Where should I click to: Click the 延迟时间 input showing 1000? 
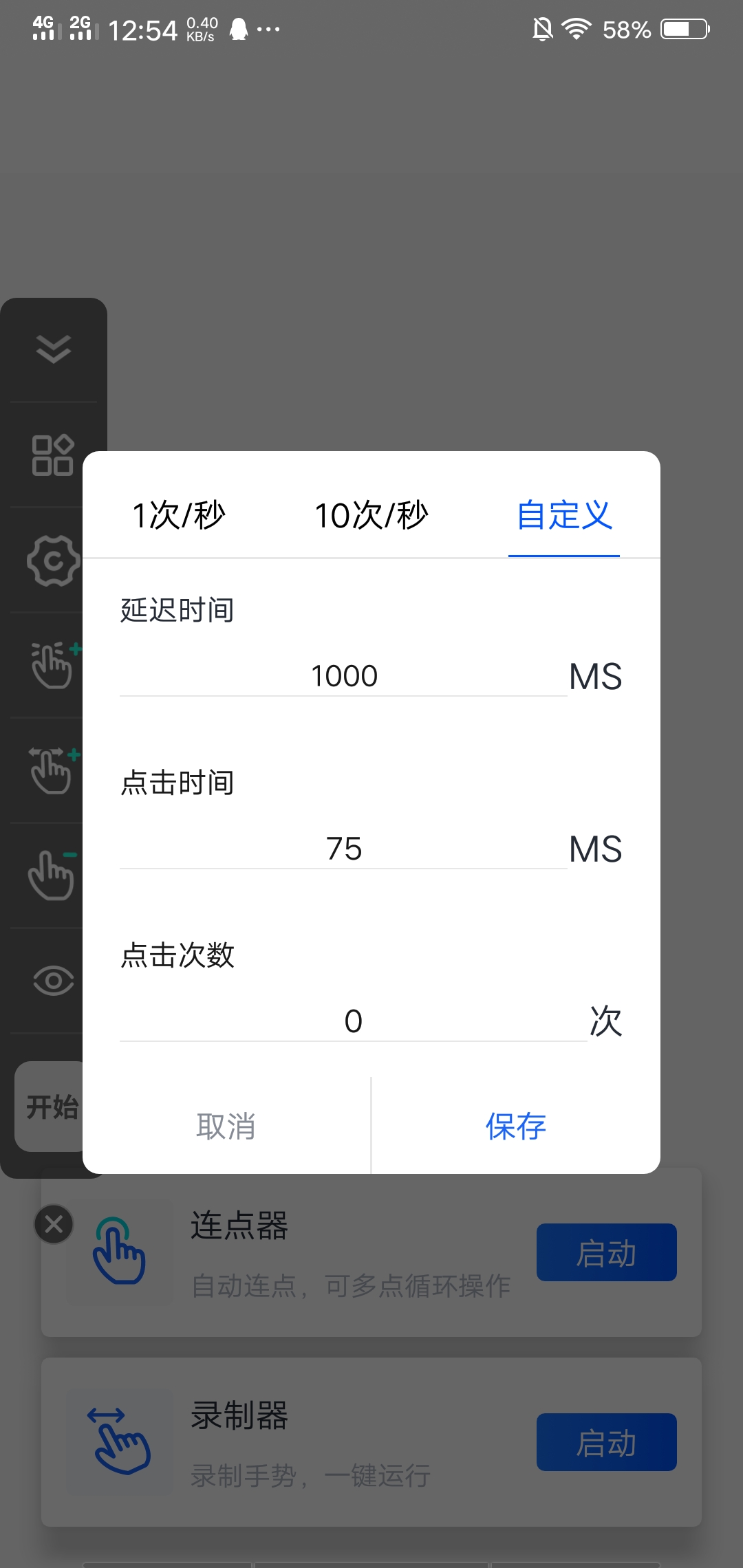[x=344, y=675]
